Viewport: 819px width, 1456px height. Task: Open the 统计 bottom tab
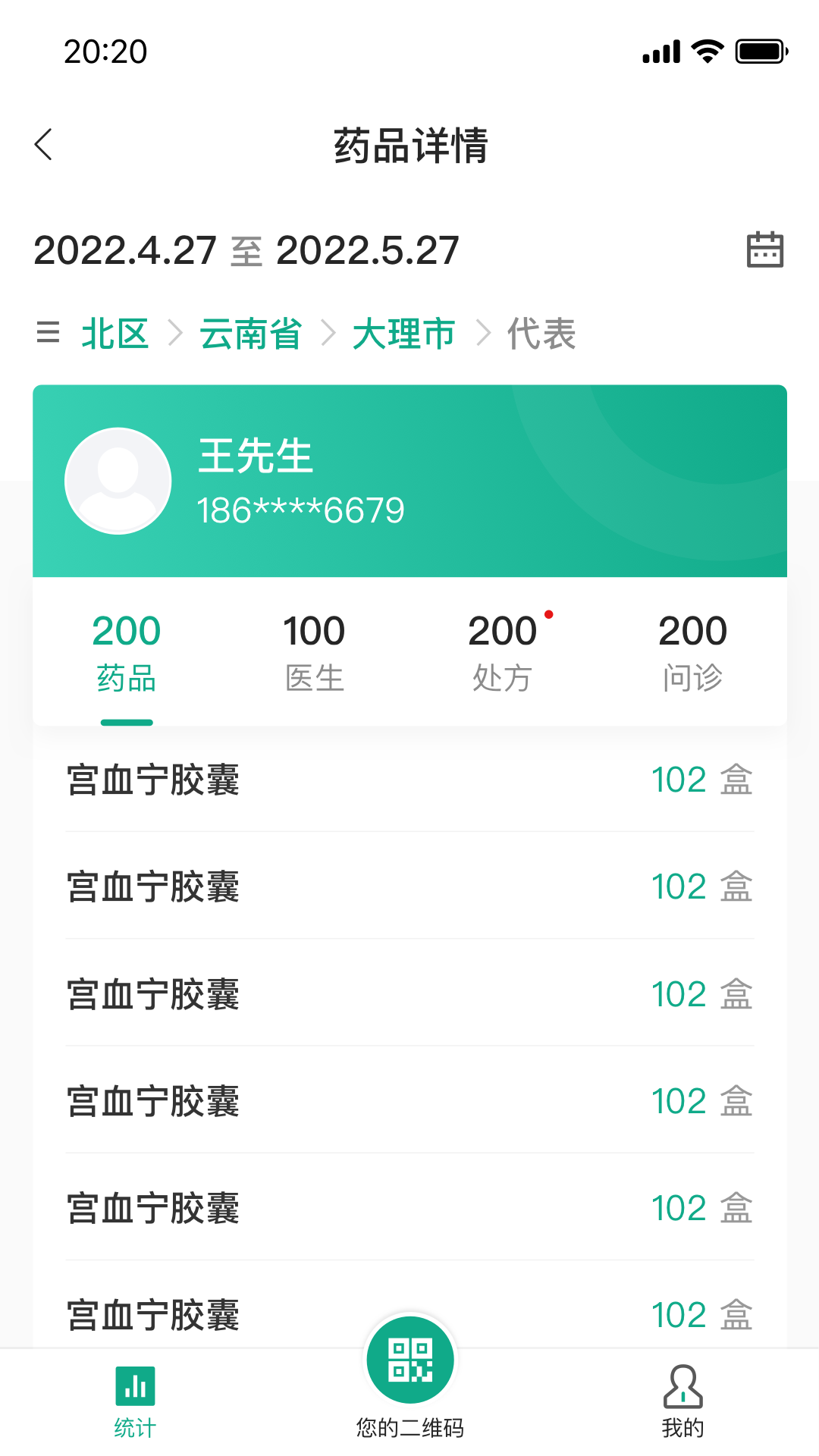click(x=135, y=1401)
